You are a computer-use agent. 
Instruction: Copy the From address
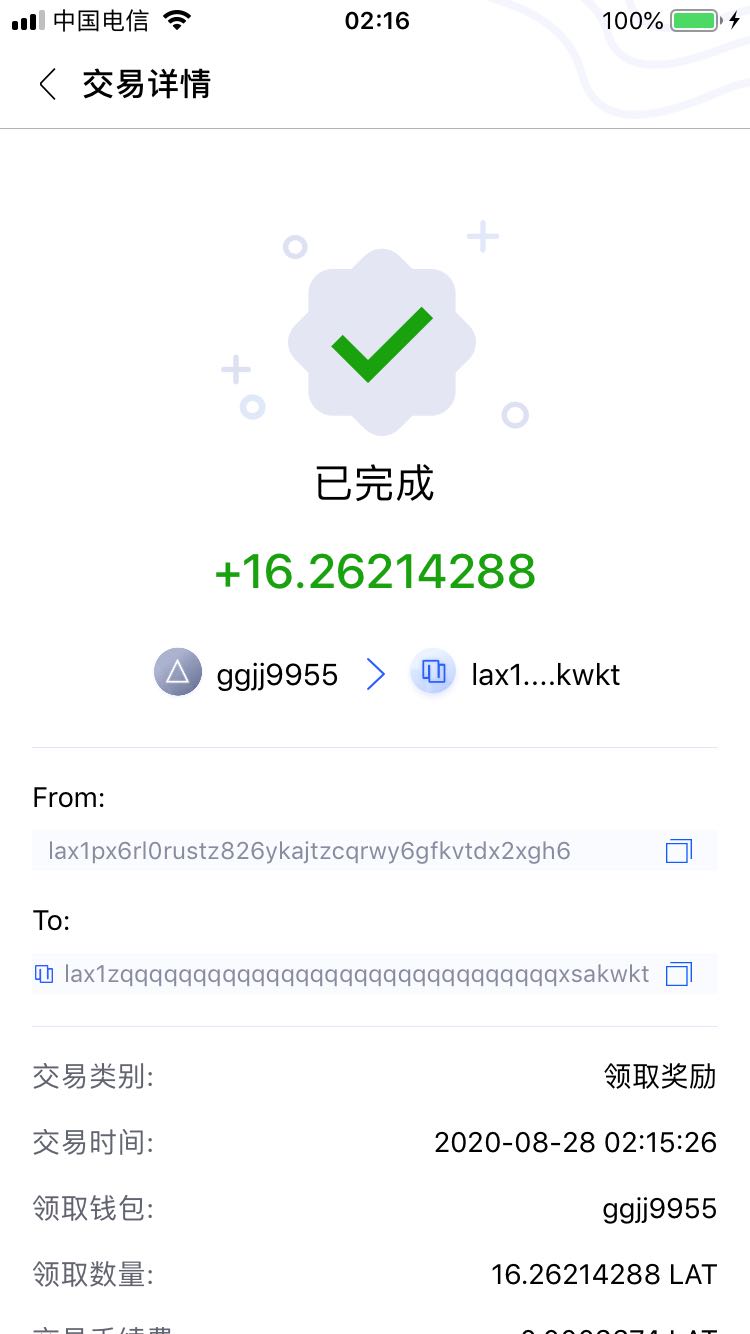pyautogui.click(x=679, y=851)
